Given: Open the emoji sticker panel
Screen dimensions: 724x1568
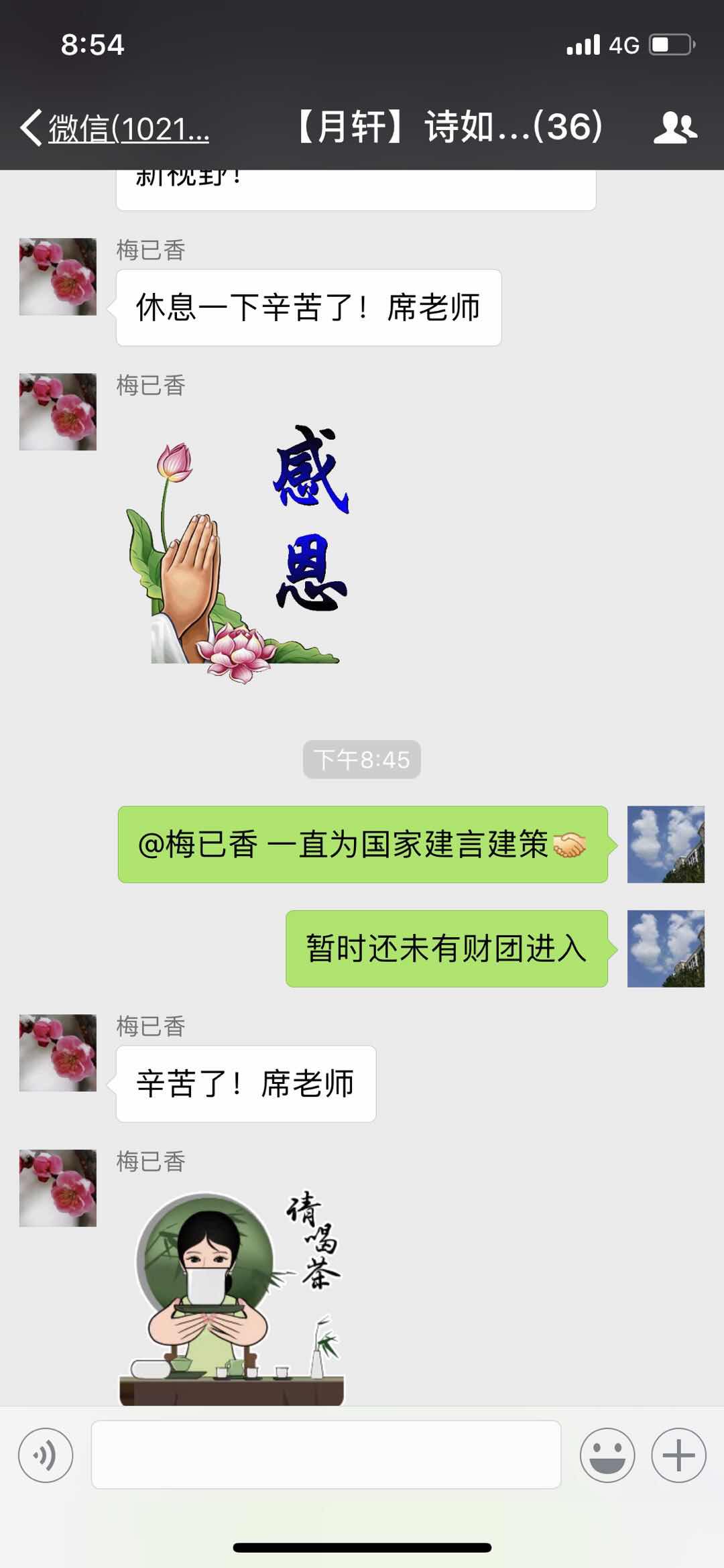Looking at the screenshot, I should pos(607,1455).
